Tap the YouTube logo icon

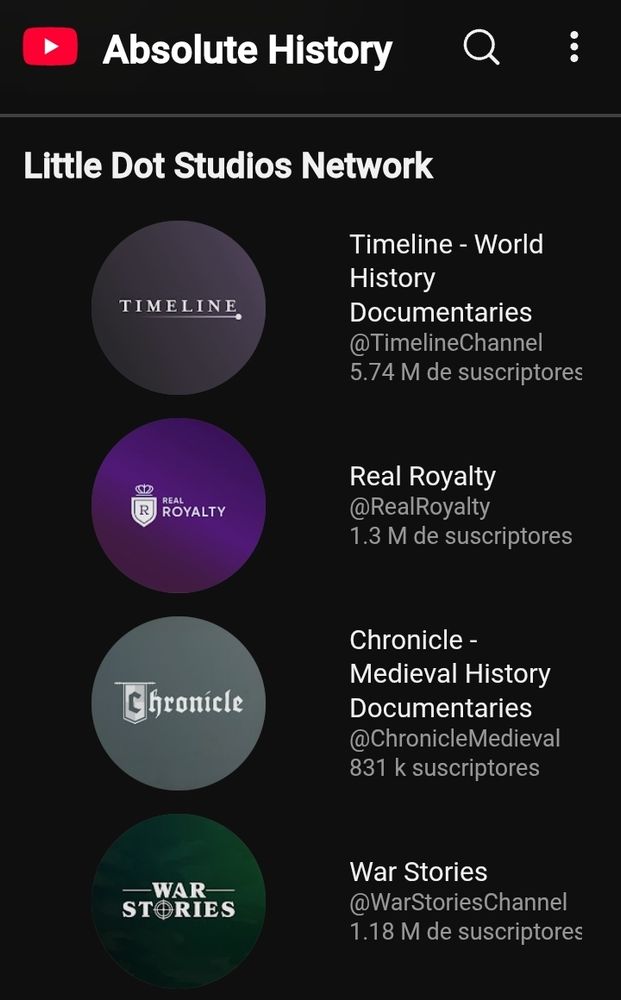[x=50, y=47]
